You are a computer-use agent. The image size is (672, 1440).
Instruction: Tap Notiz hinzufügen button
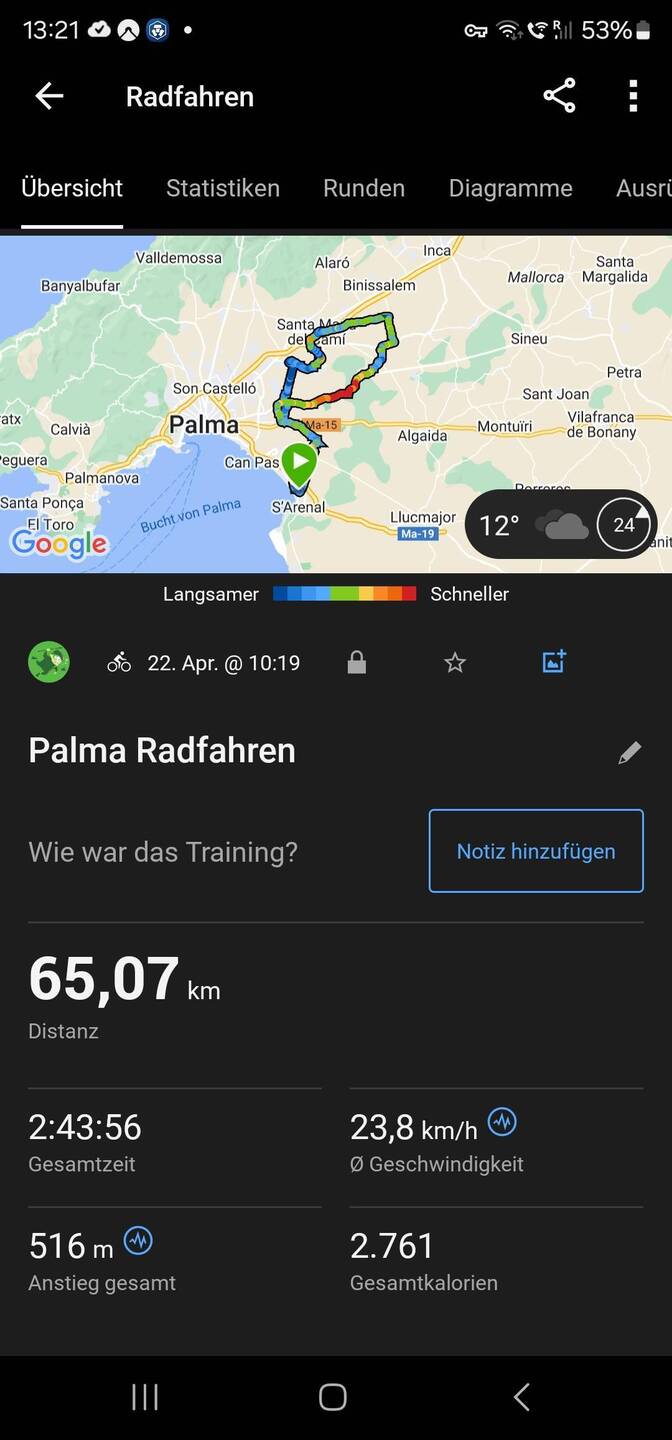coord(536,851)
